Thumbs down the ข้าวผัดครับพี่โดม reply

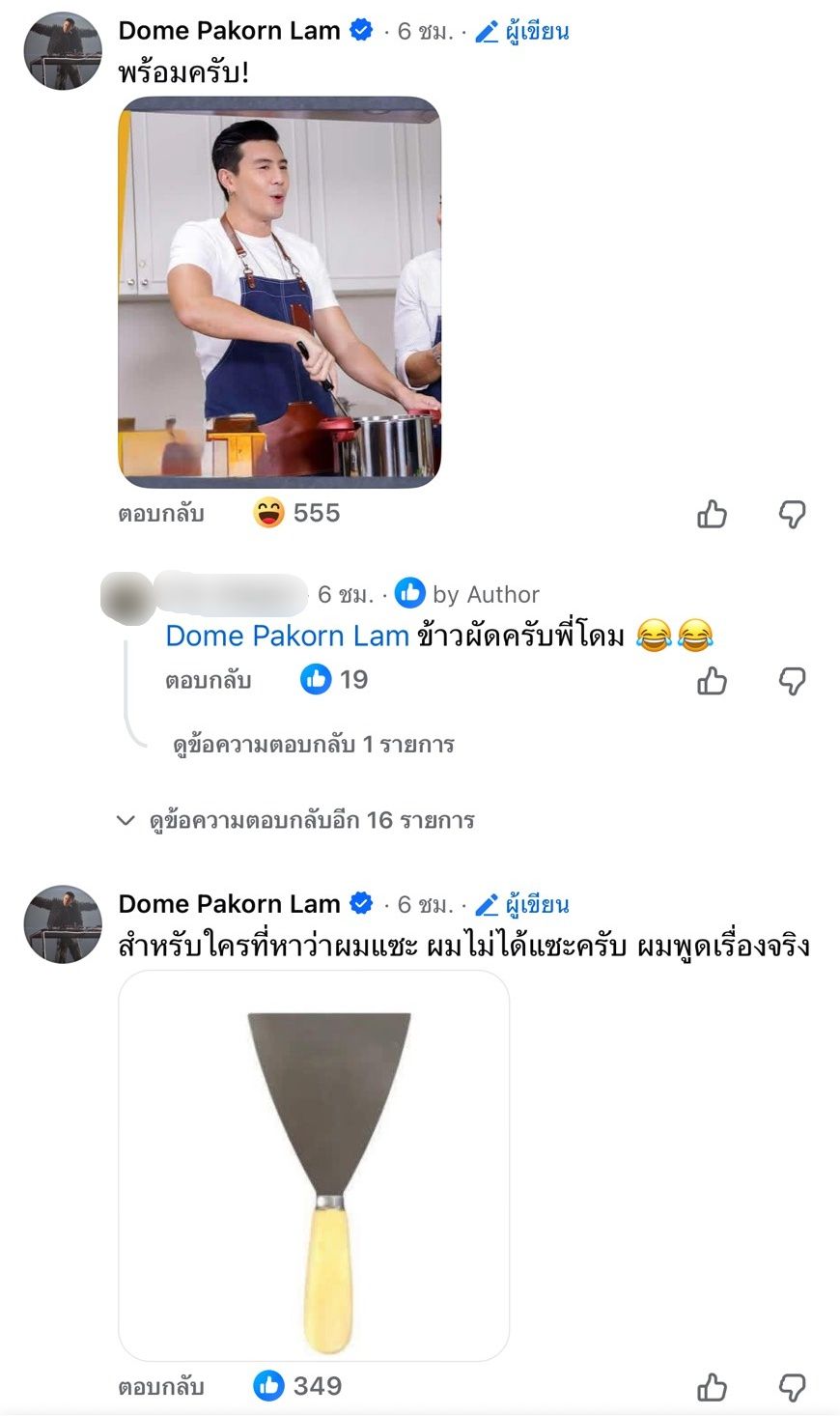point(792,681)
